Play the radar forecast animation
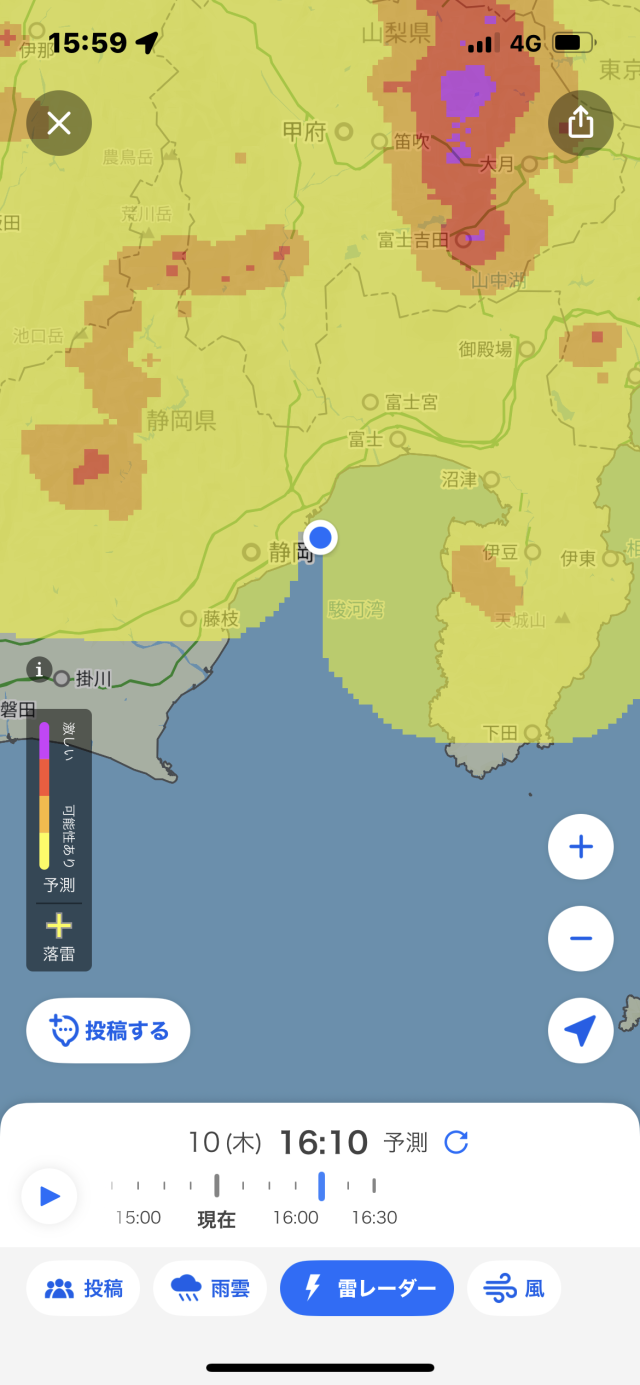 click(50, 1196)
